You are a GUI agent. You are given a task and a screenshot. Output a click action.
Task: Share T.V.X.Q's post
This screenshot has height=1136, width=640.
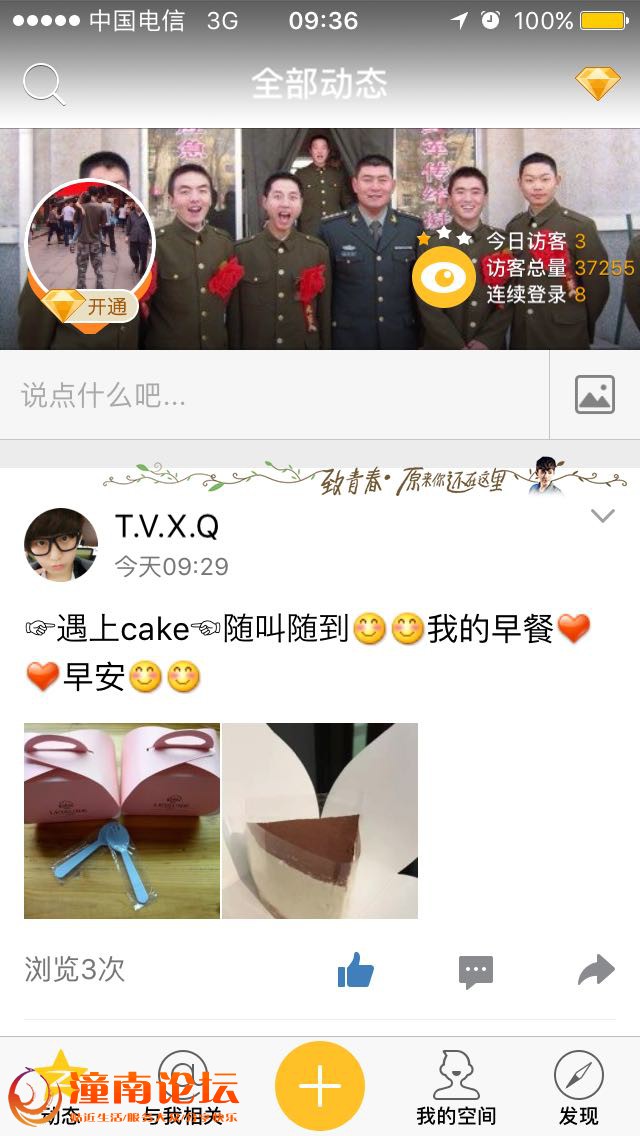click(596, 969)
